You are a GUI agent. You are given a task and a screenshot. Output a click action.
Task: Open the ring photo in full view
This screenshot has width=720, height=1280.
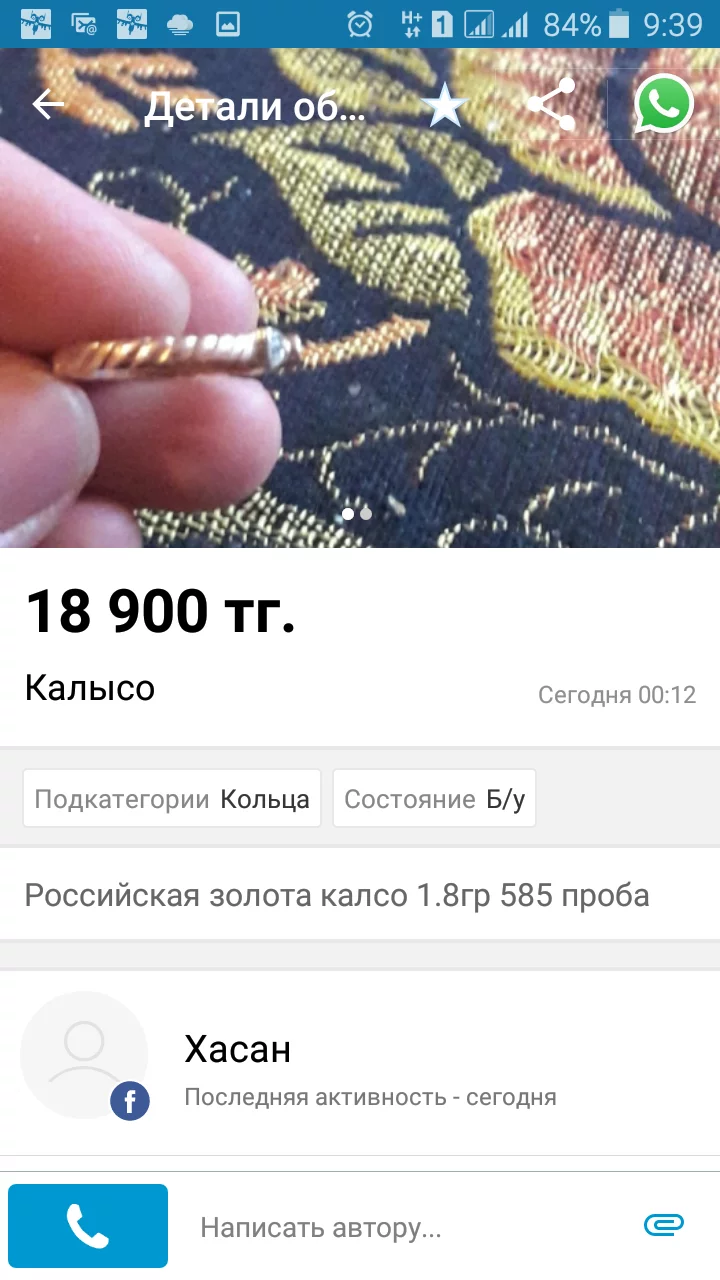pos(360,330)
